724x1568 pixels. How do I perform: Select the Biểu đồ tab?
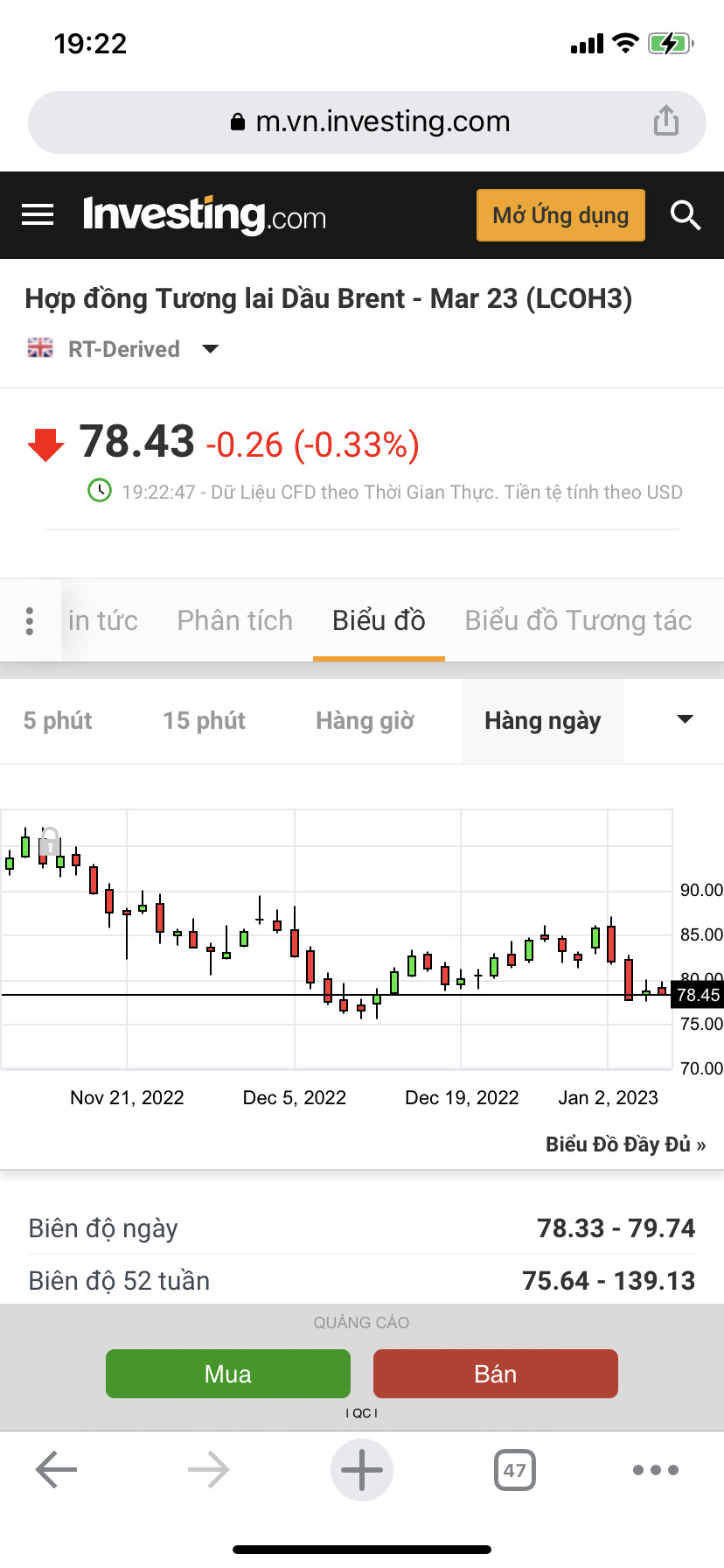(x=379, y=620)
